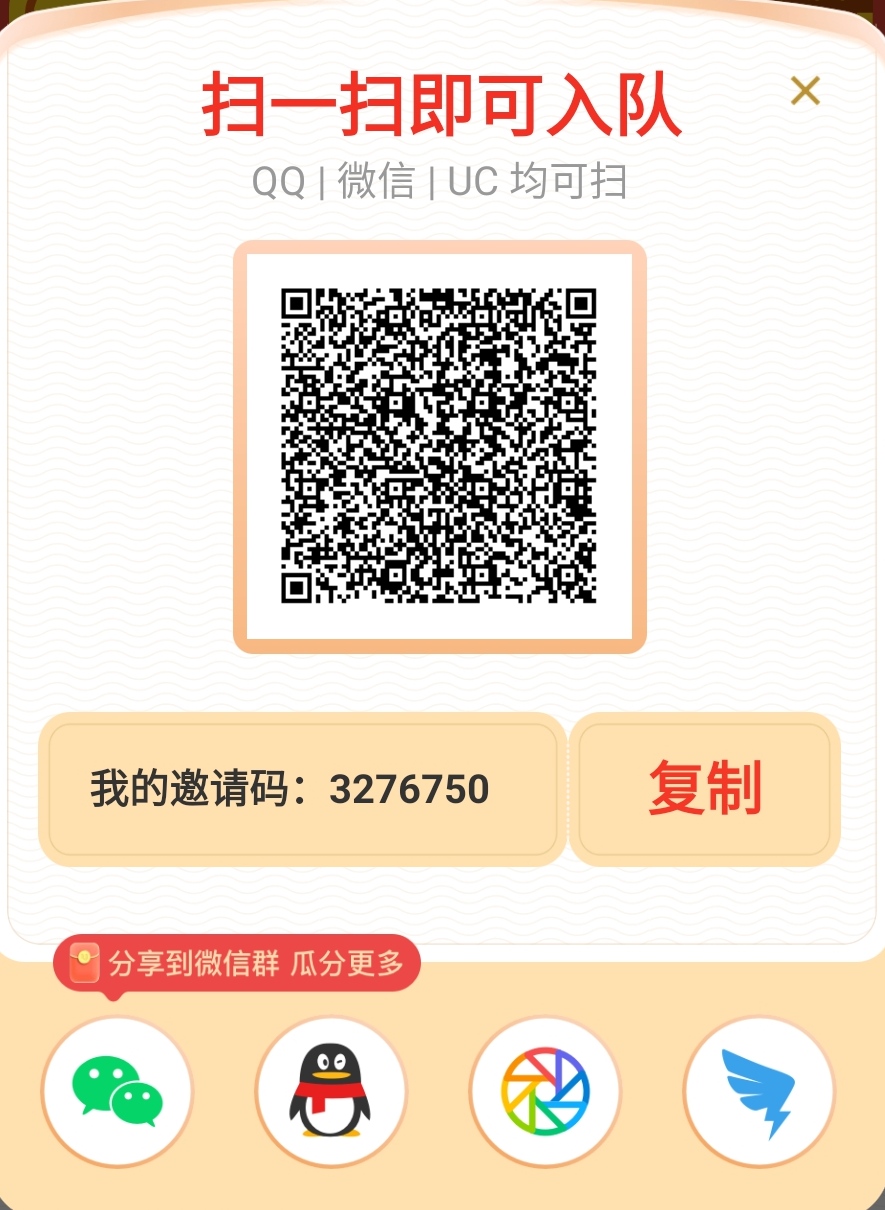Copy the invitation code 3276750
Viewport: 885px width, 1210px height.
705,789
